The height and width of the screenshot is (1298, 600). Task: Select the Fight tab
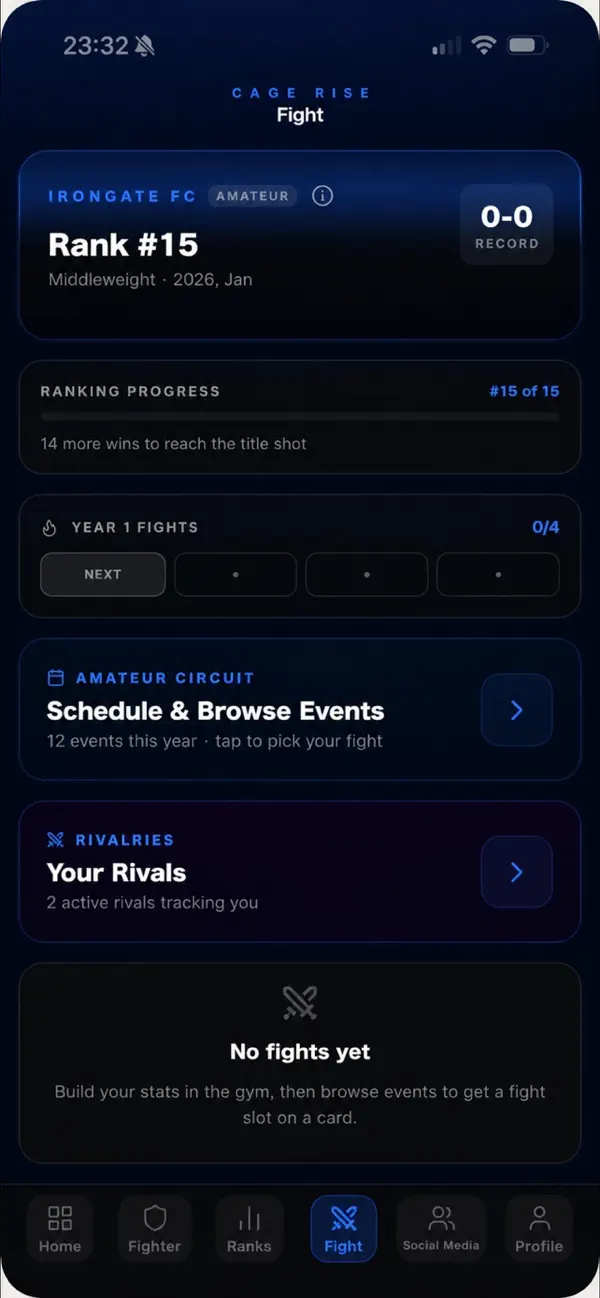click(343, 1229)
